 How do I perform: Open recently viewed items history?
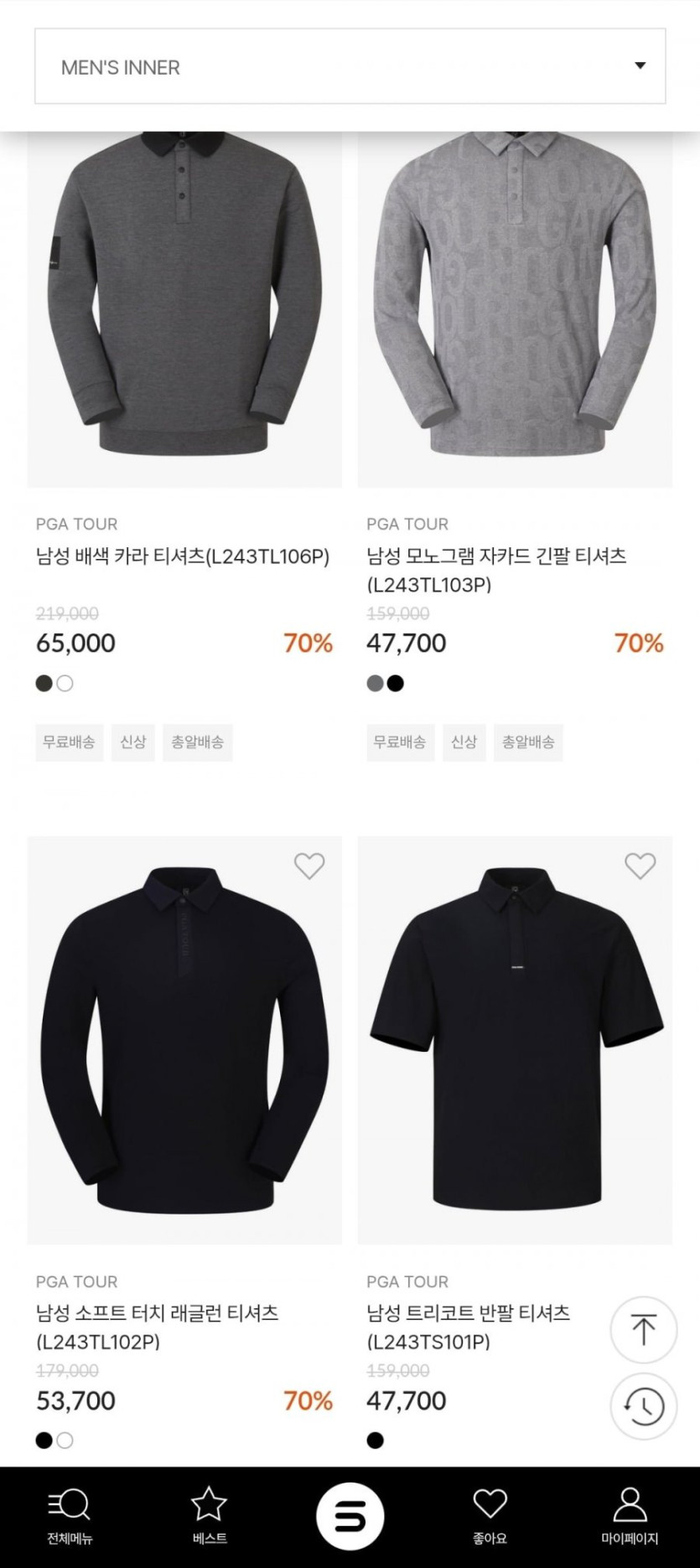pos(643,1407)
